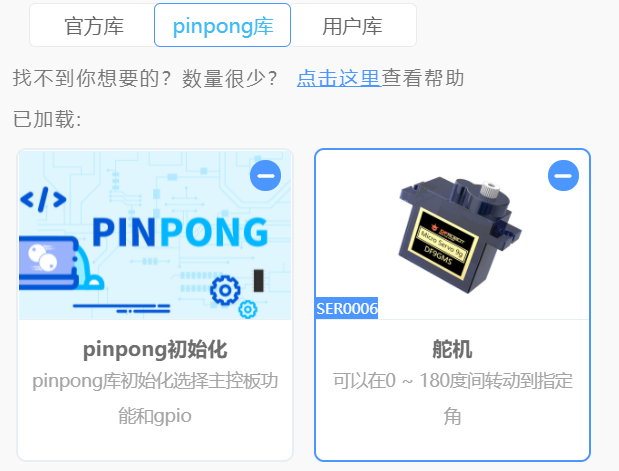Open the 用户库 tab
The height and width of the screenshot is (471, 619).
[x=352, y=26]
